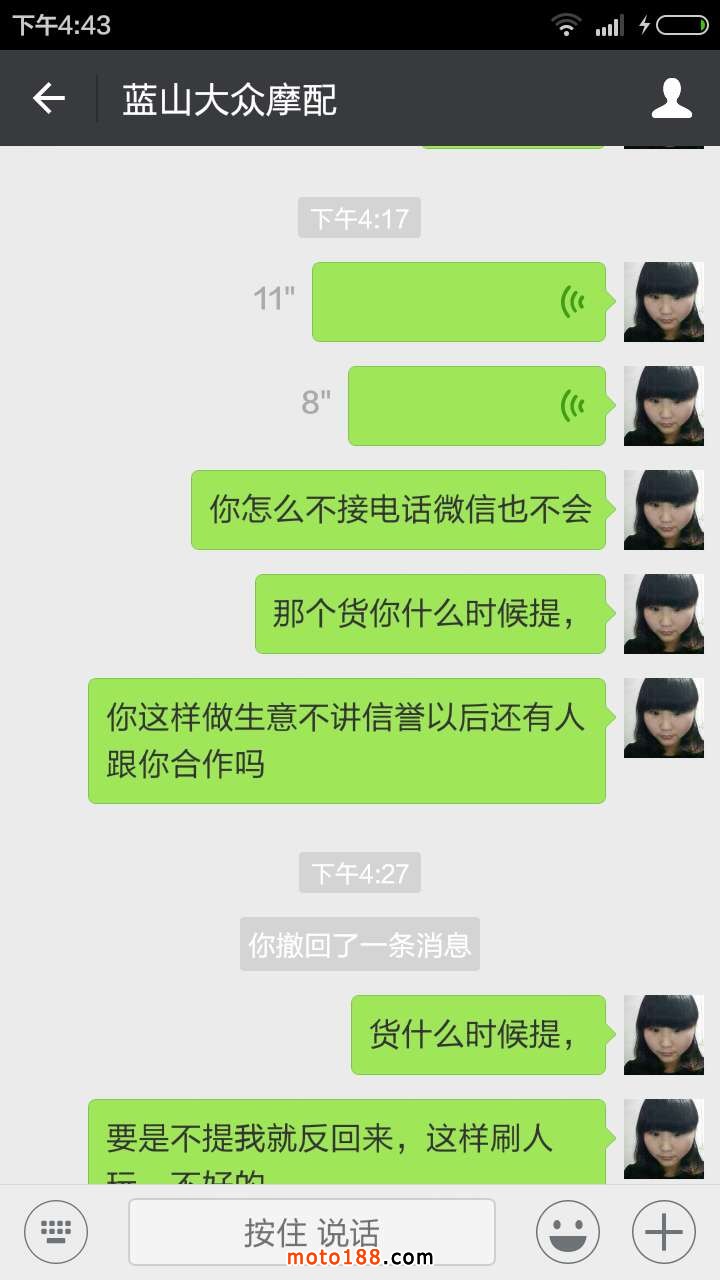Go back from the 蓝山大众摩配 chat
The width and height of the screenshot is (720, 1280).
point(48,98)
